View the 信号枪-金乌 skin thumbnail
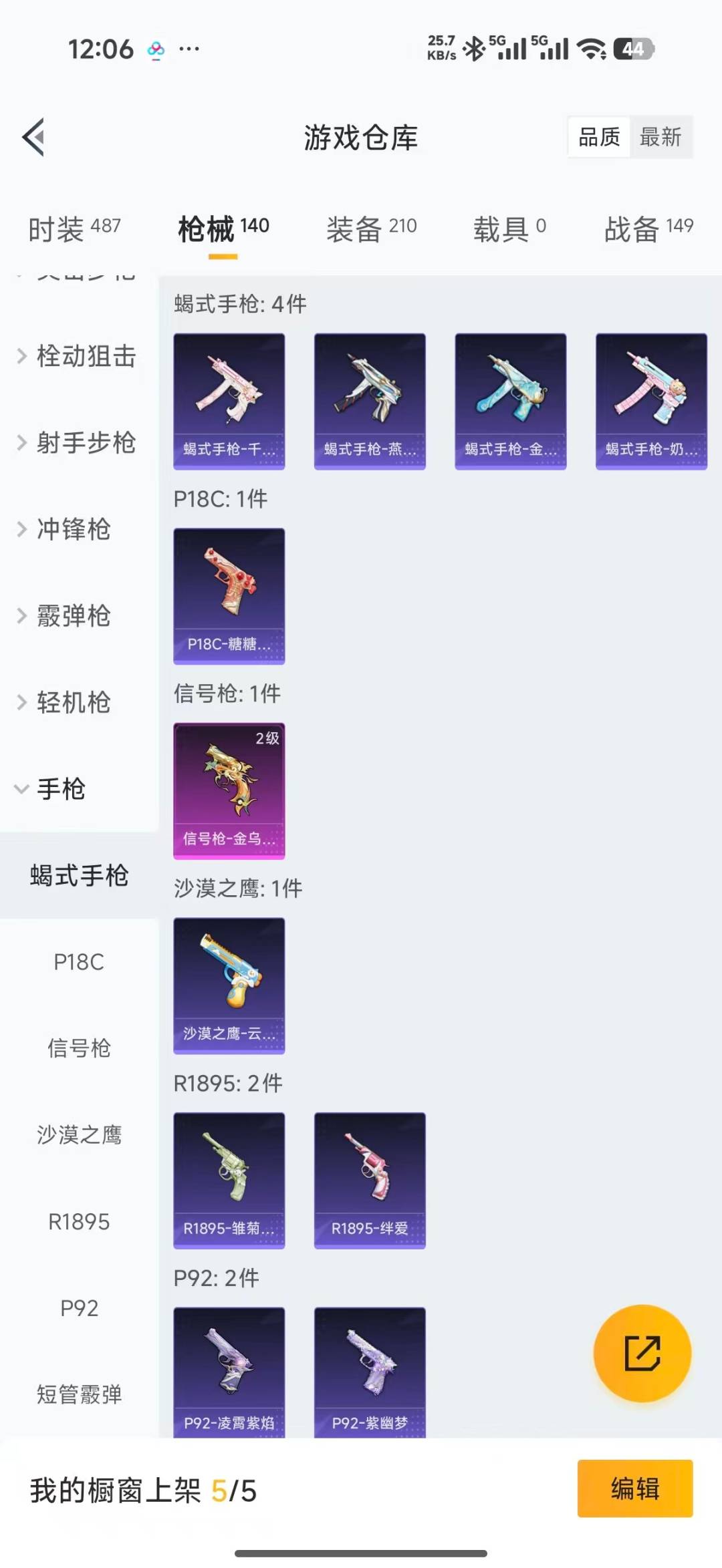 coord(229,789)
